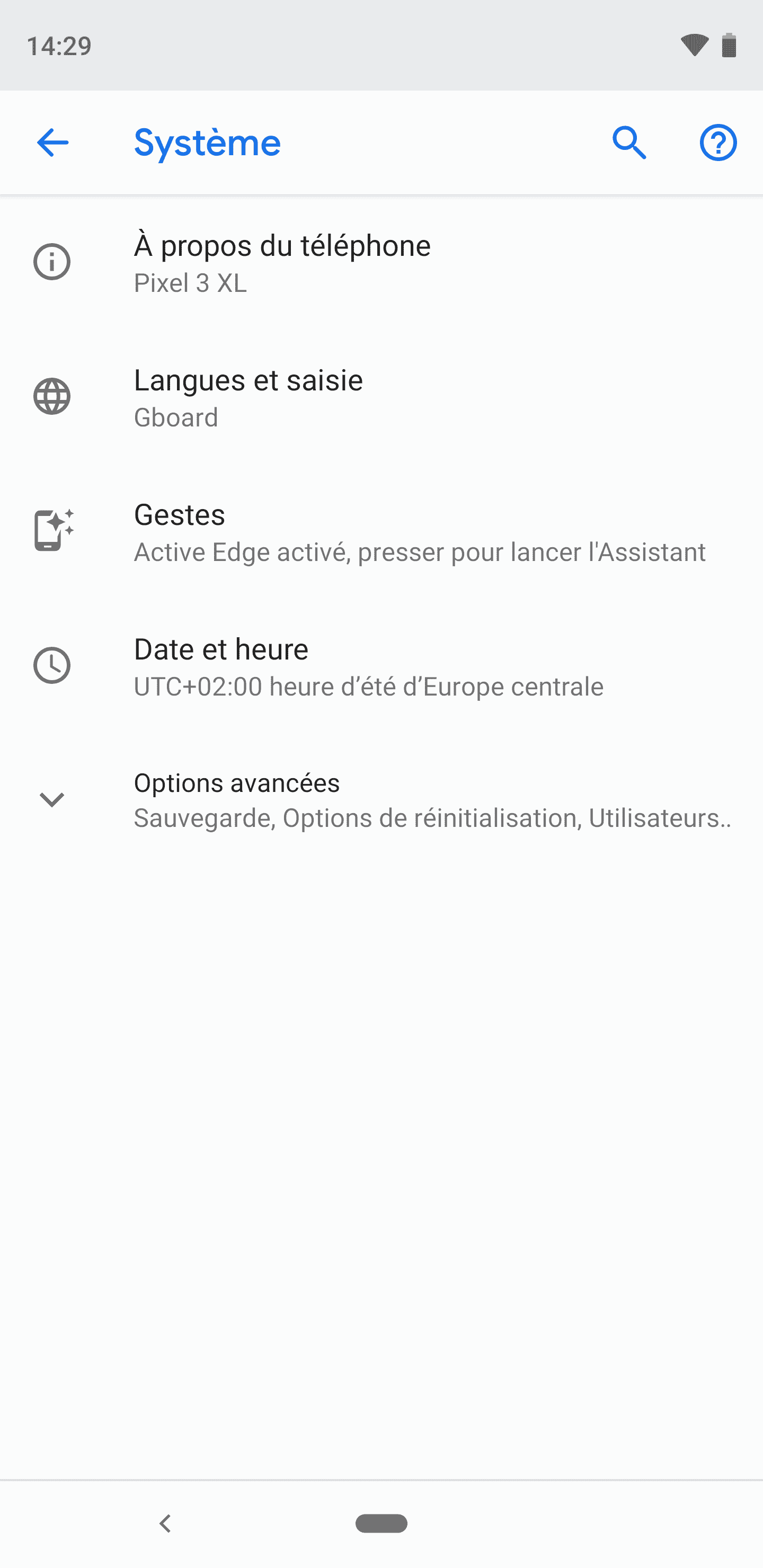Expand Options avancées
Viewport: 763px width, 1568px height.
click(x=381, y=800)
